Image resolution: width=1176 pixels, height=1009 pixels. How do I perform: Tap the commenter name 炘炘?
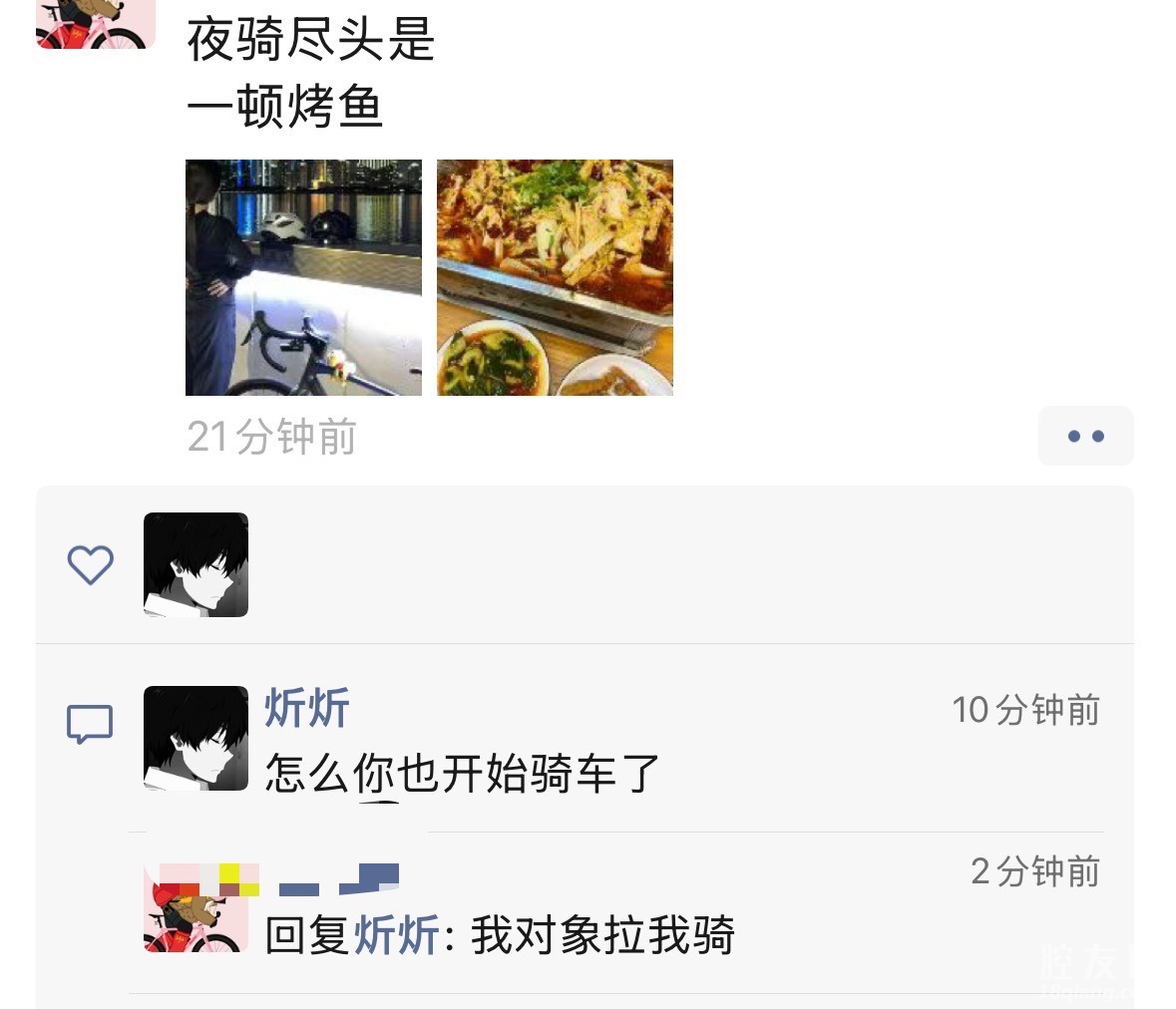click(307, 709)
